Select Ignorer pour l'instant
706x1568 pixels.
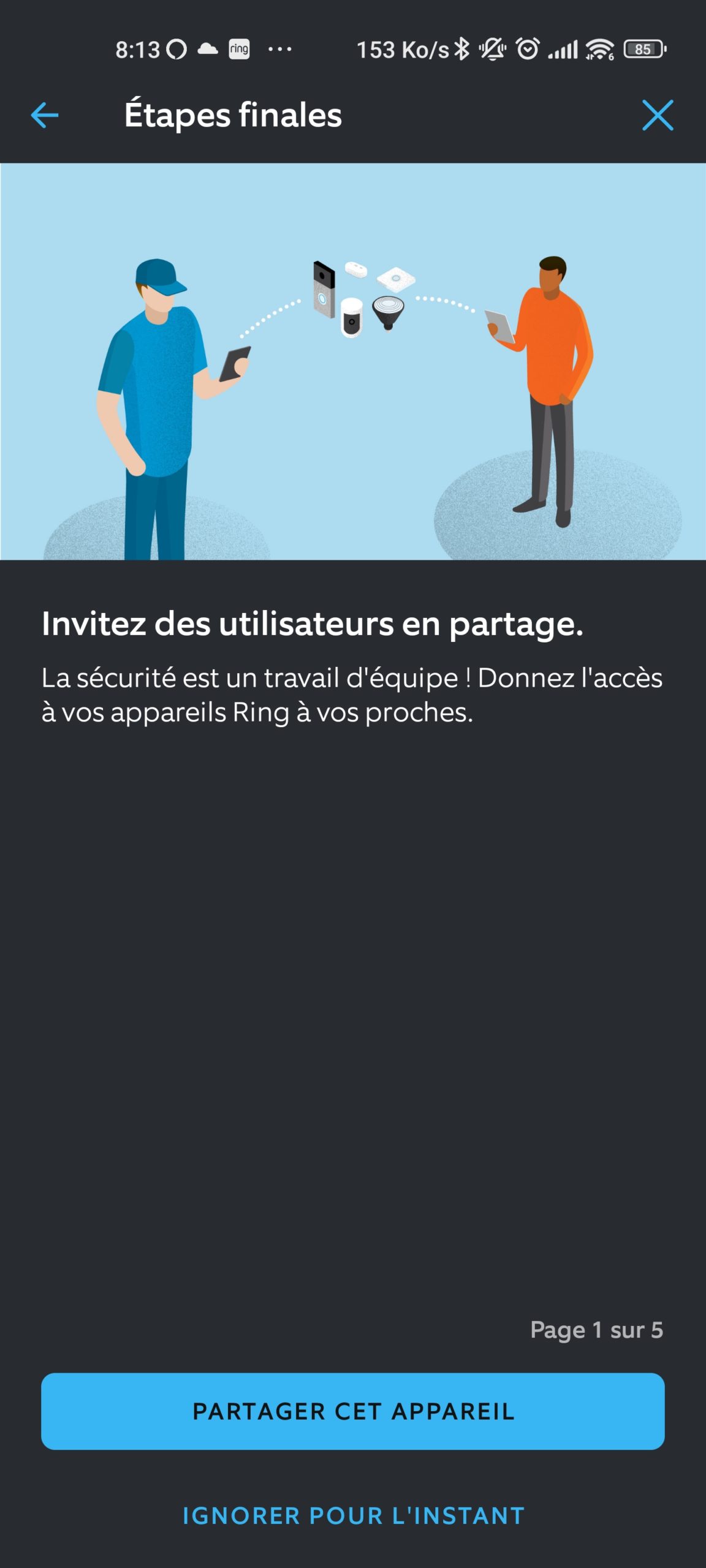point(353,1516)
